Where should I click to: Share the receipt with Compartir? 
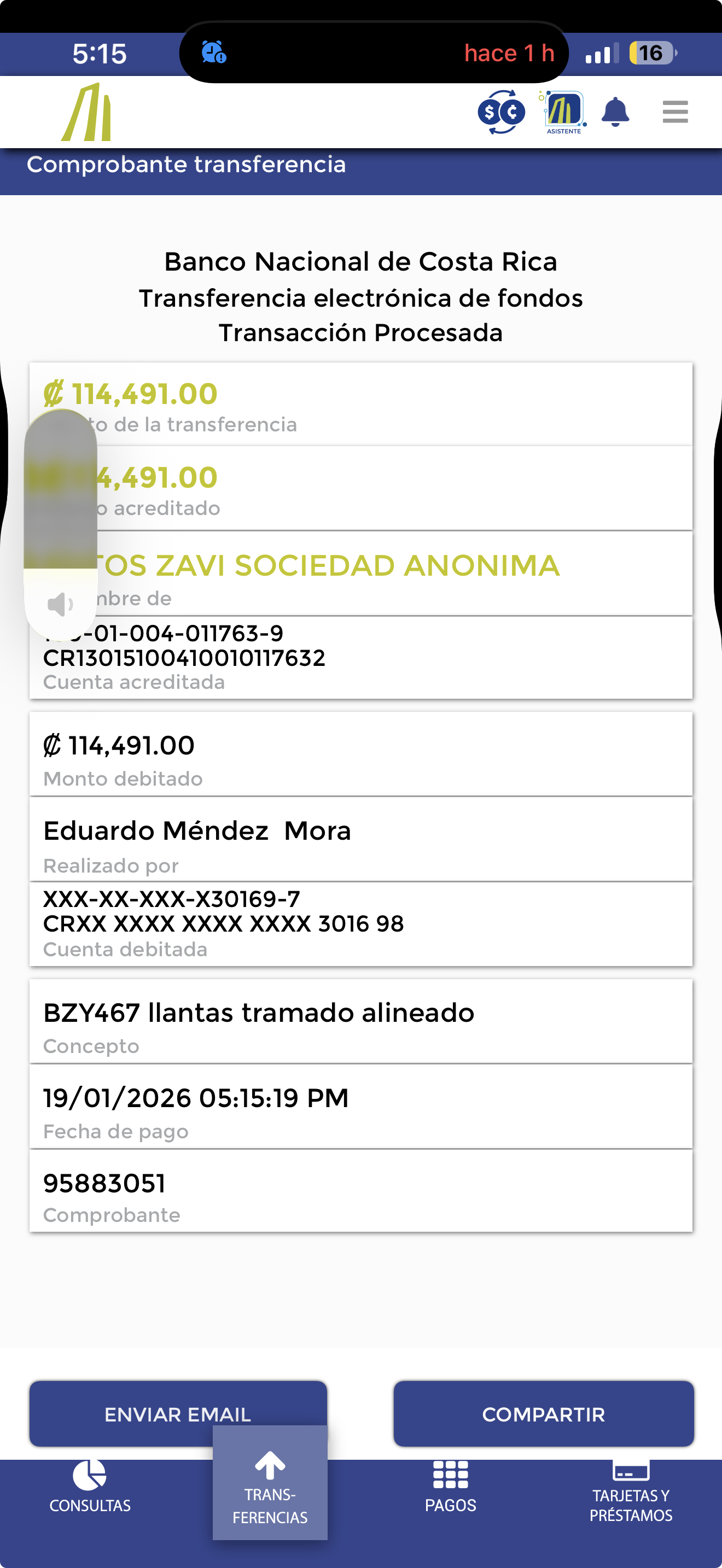543,1413
